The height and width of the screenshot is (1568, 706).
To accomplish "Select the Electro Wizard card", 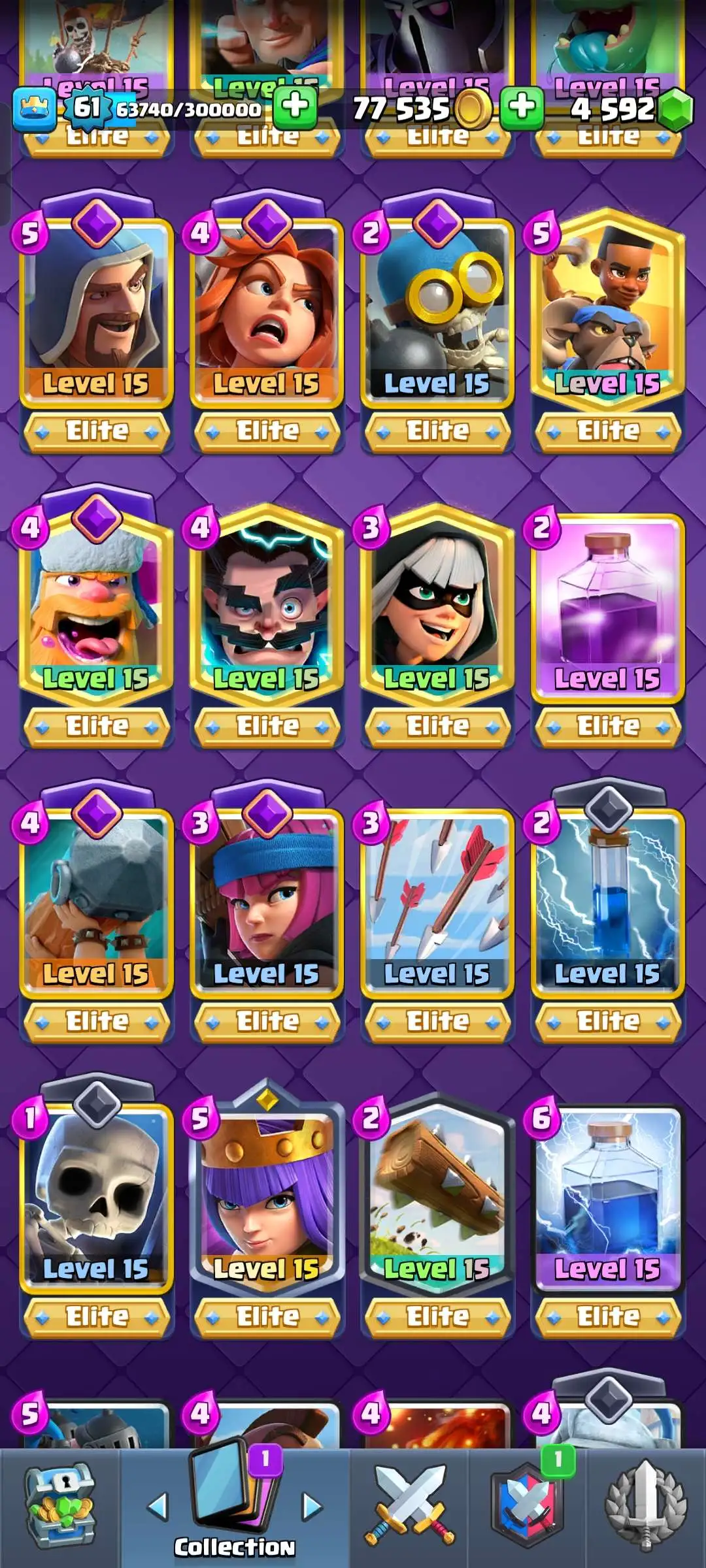I will (x=267, y=601).
